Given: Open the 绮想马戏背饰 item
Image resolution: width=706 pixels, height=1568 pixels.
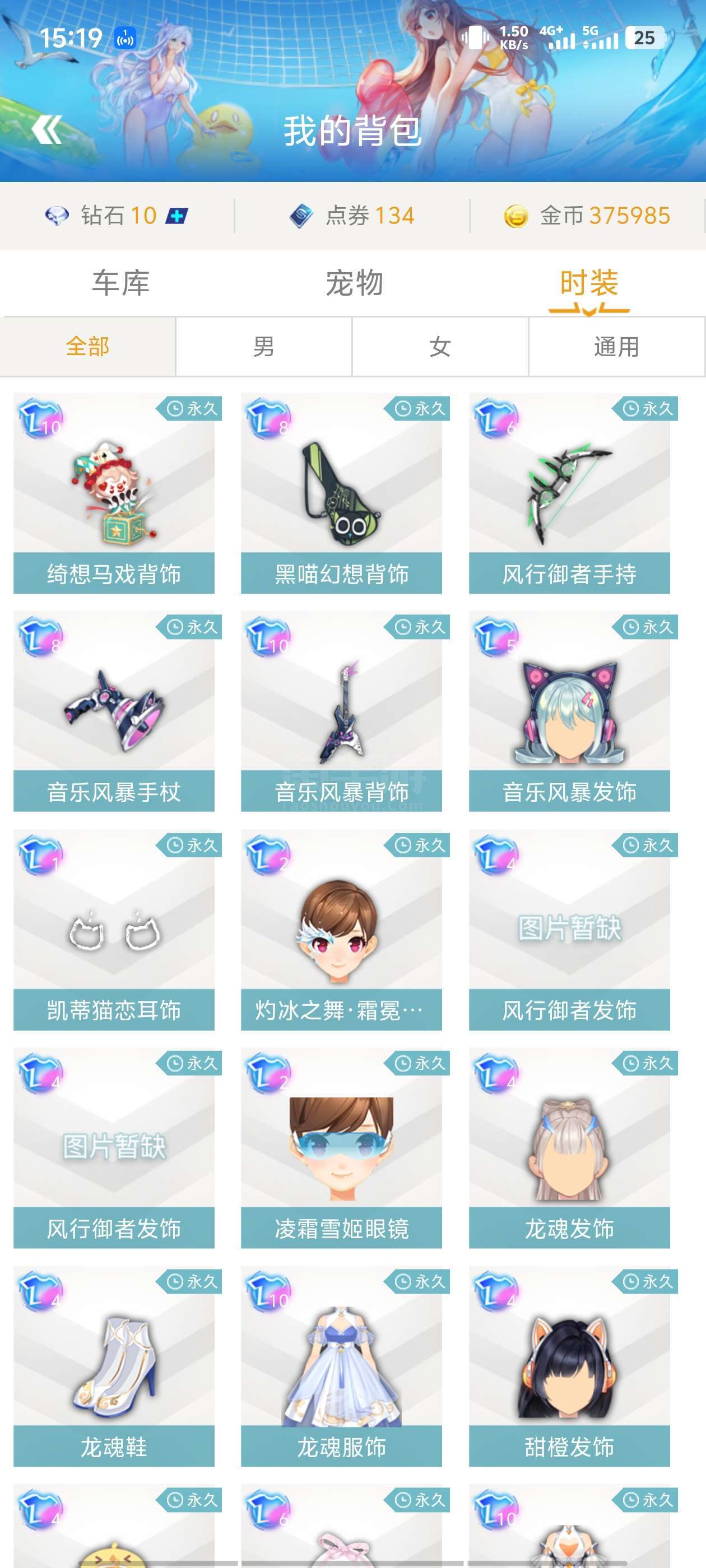Looking at the screenshot, I should click(114, 493).
